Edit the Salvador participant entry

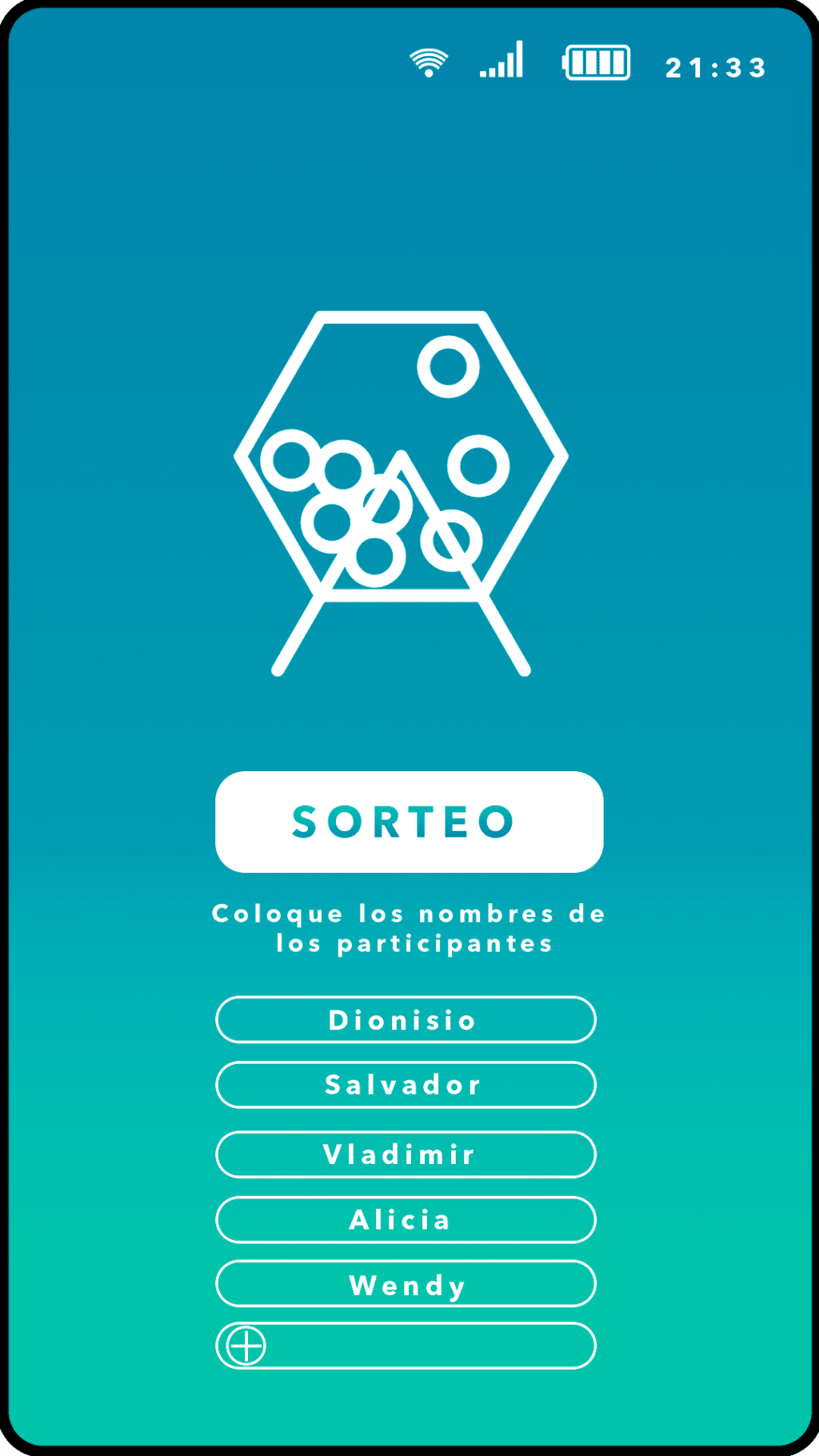click(x=406, y=1085)
